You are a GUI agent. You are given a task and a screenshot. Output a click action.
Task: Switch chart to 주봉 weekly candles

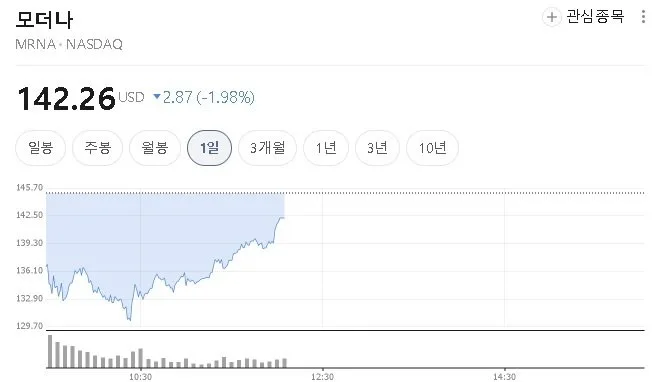pyautogui.click(x=97, y=148)
